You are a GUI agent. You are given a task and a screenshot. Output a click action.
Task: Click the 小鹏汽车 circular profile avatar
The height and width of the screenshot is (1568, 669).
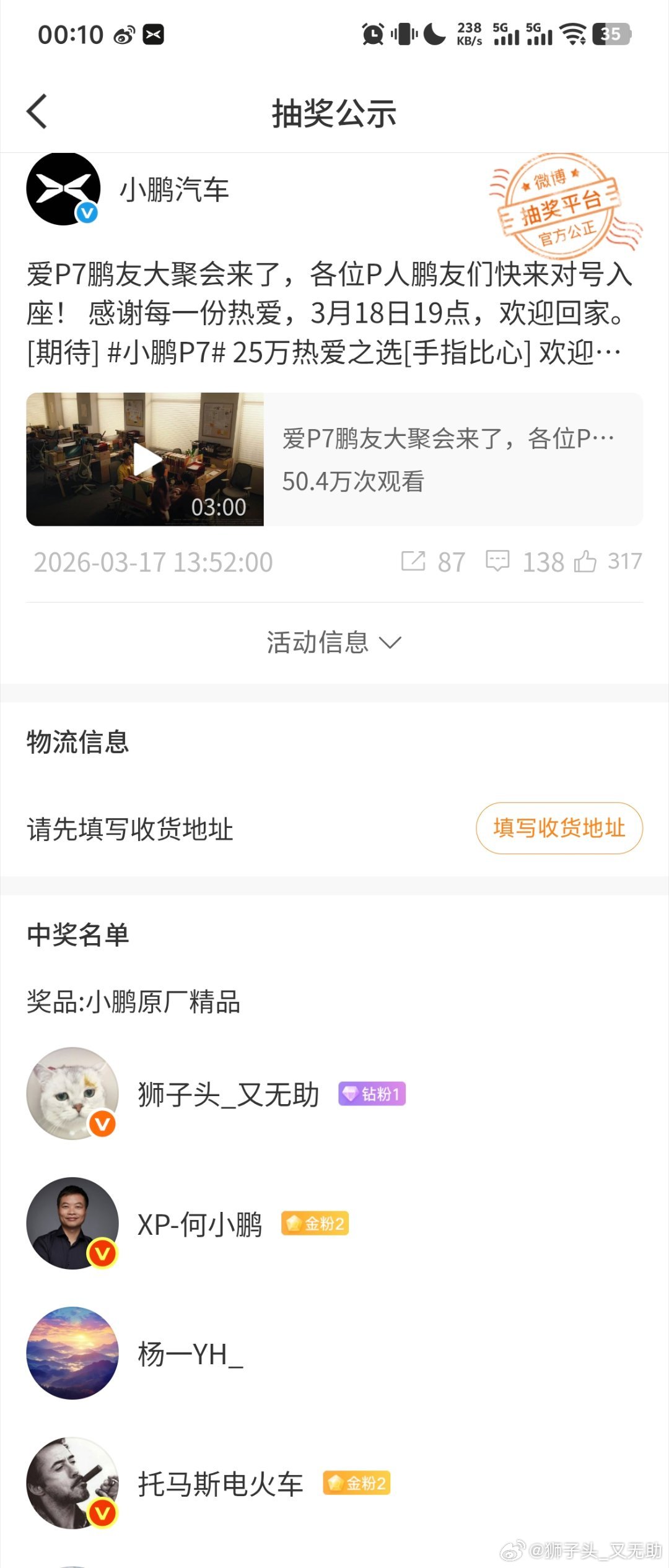tap(64, 190)
